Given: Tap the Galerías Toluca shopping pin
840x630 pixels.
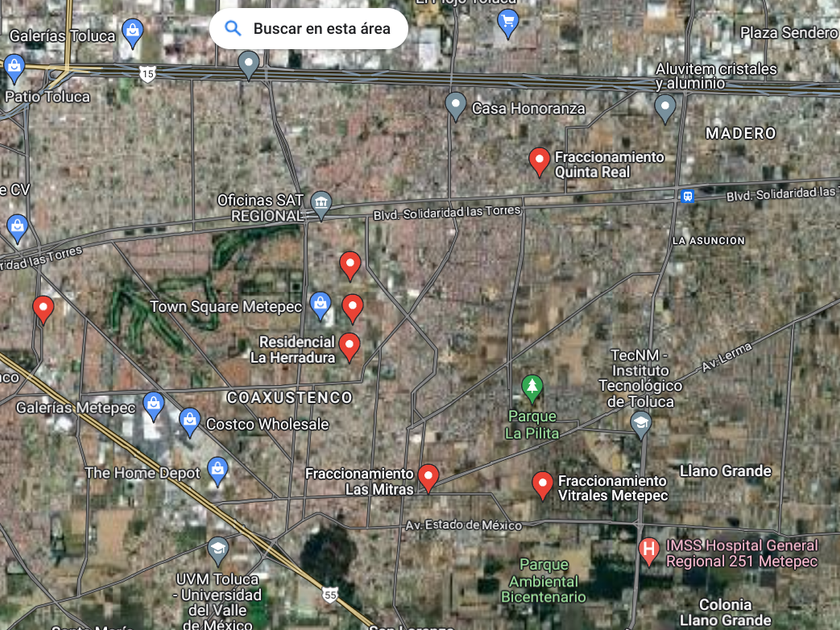Looking at the screenshot, I should (x=132, y=32).
